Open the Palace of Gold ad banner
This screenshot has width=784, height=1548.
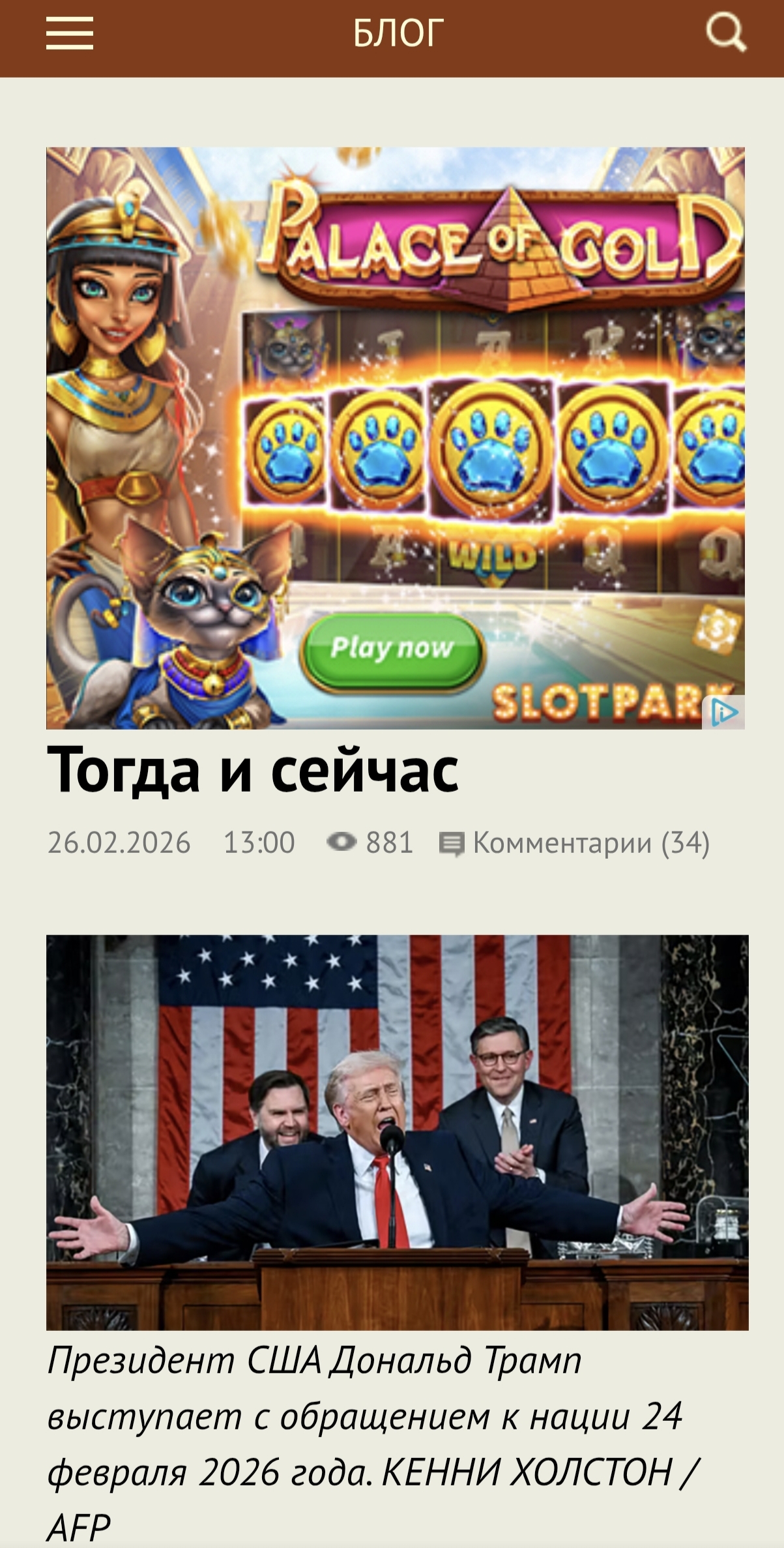pyautogui.click(x=395, y=437)
